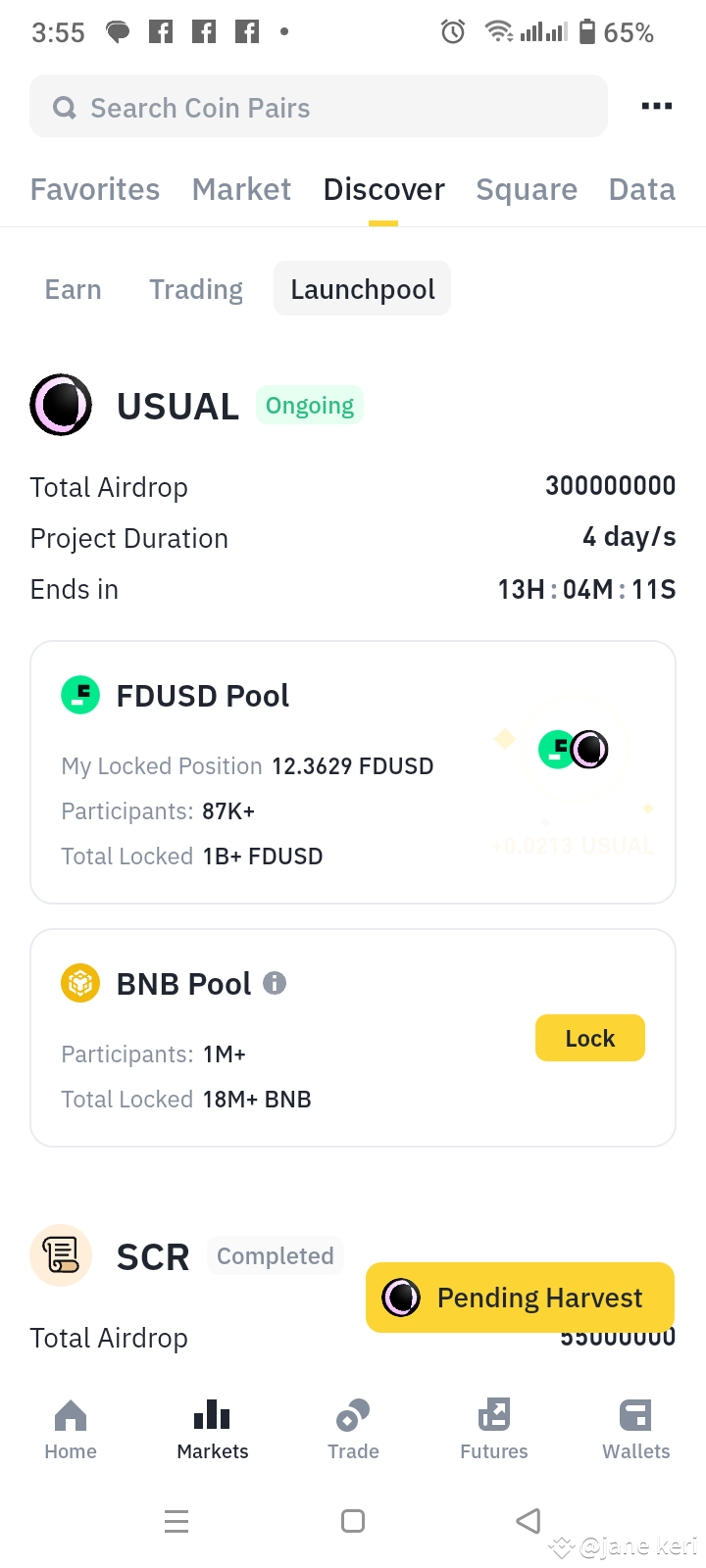Click the Ends in countdown timer

(x=585, y=588)
